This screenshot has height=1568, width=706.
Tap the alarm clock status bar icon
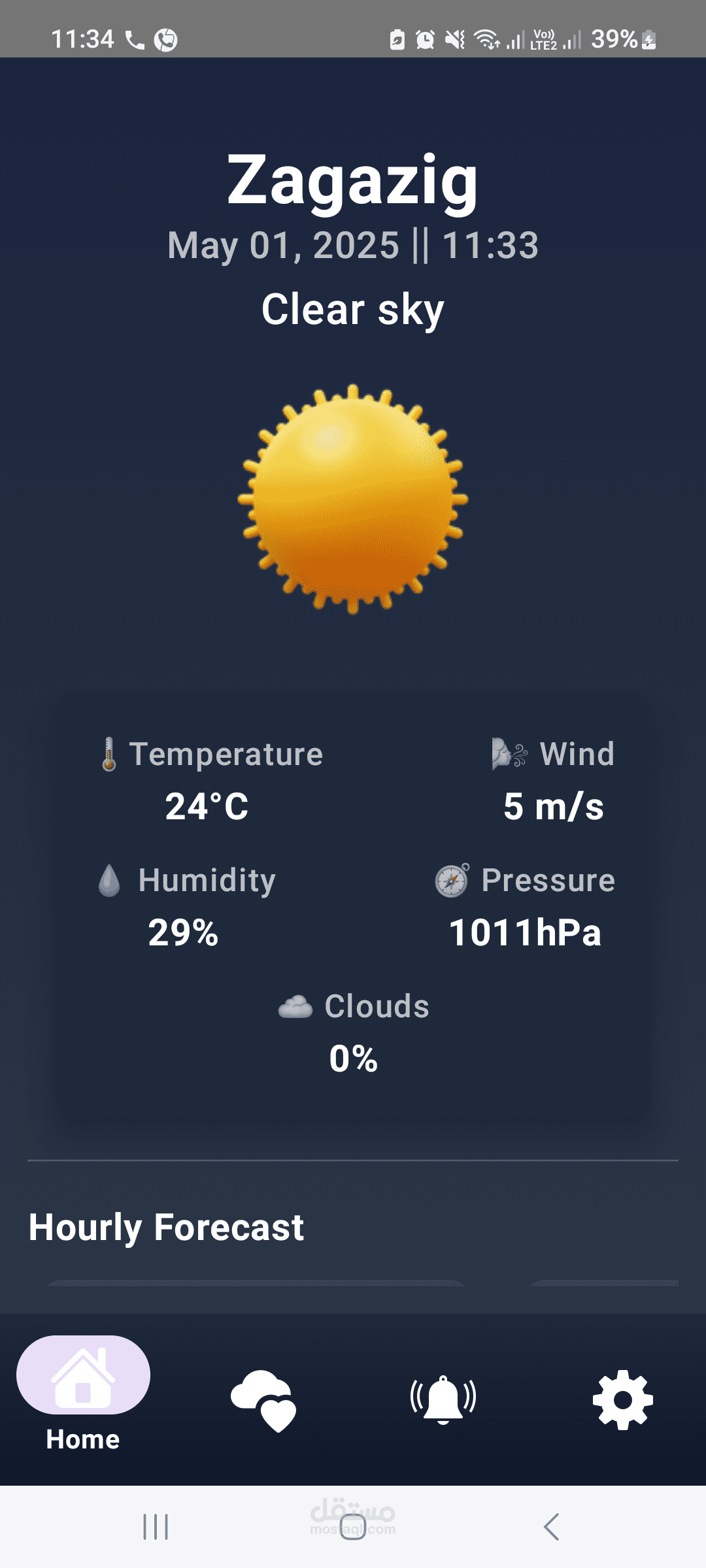[424, 41]
